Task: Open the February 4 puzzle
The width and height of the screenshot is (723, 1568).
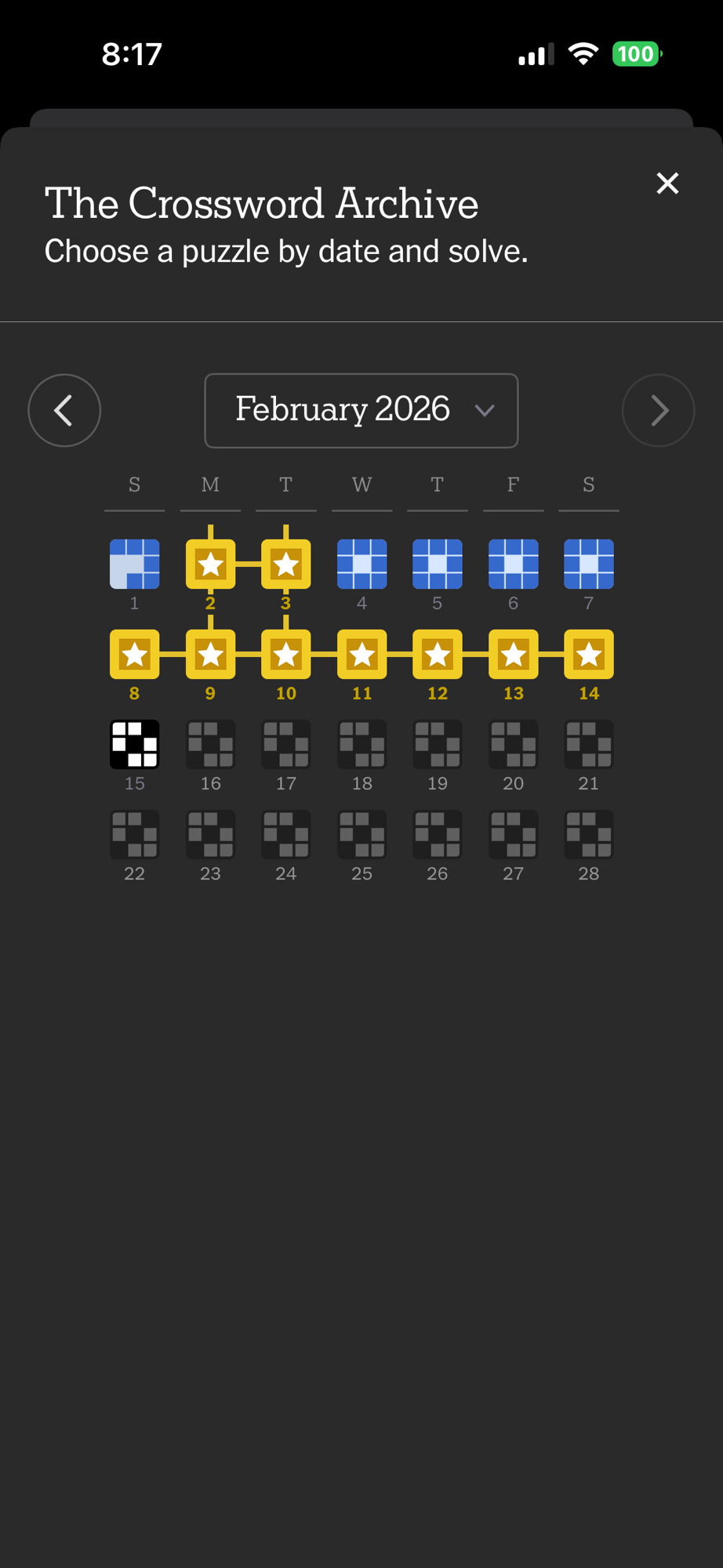Action: (361, 564)
